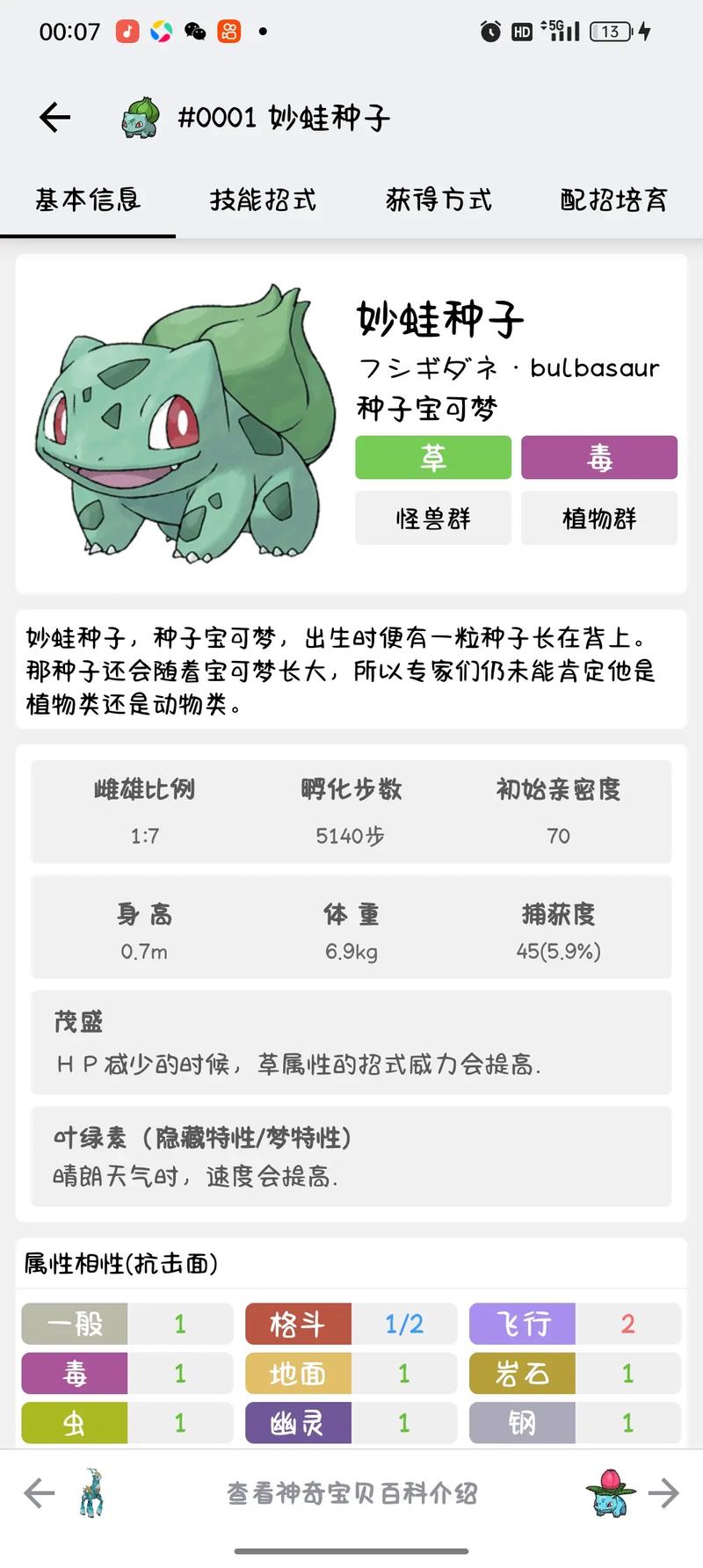Tap the purple 毒 type badge
Viewport: 703px width, 1568px height.
[600, 457]
